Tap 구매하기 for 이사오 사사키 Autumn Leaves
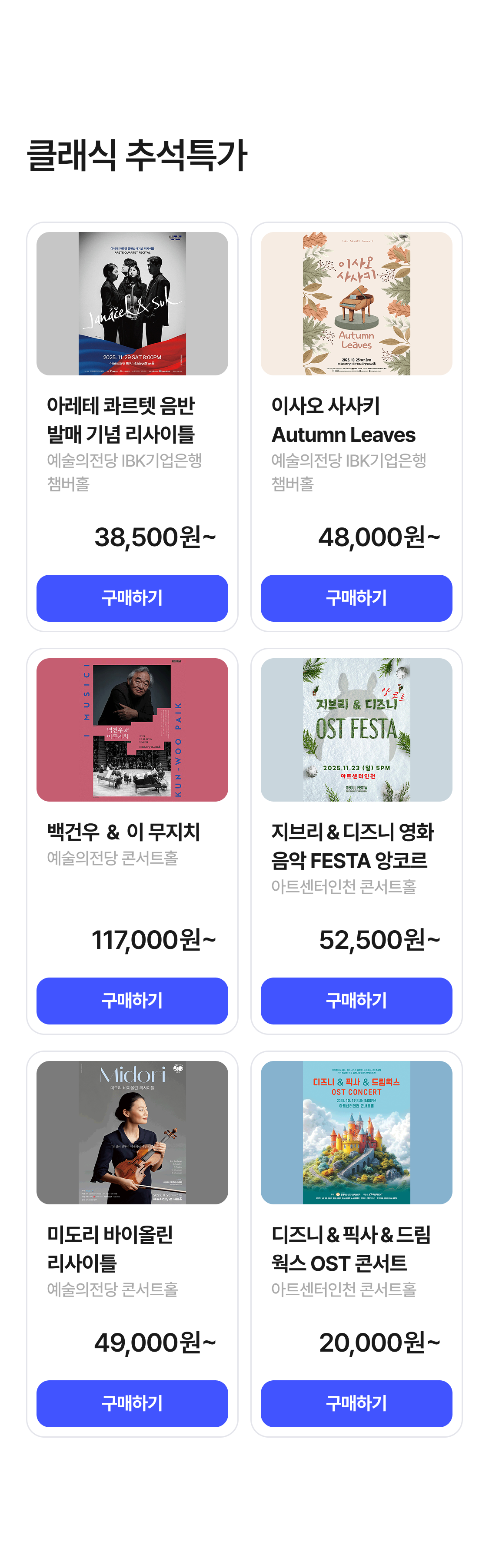Image resolution: width=489 pixels, height=1568 pixels. 356,598
